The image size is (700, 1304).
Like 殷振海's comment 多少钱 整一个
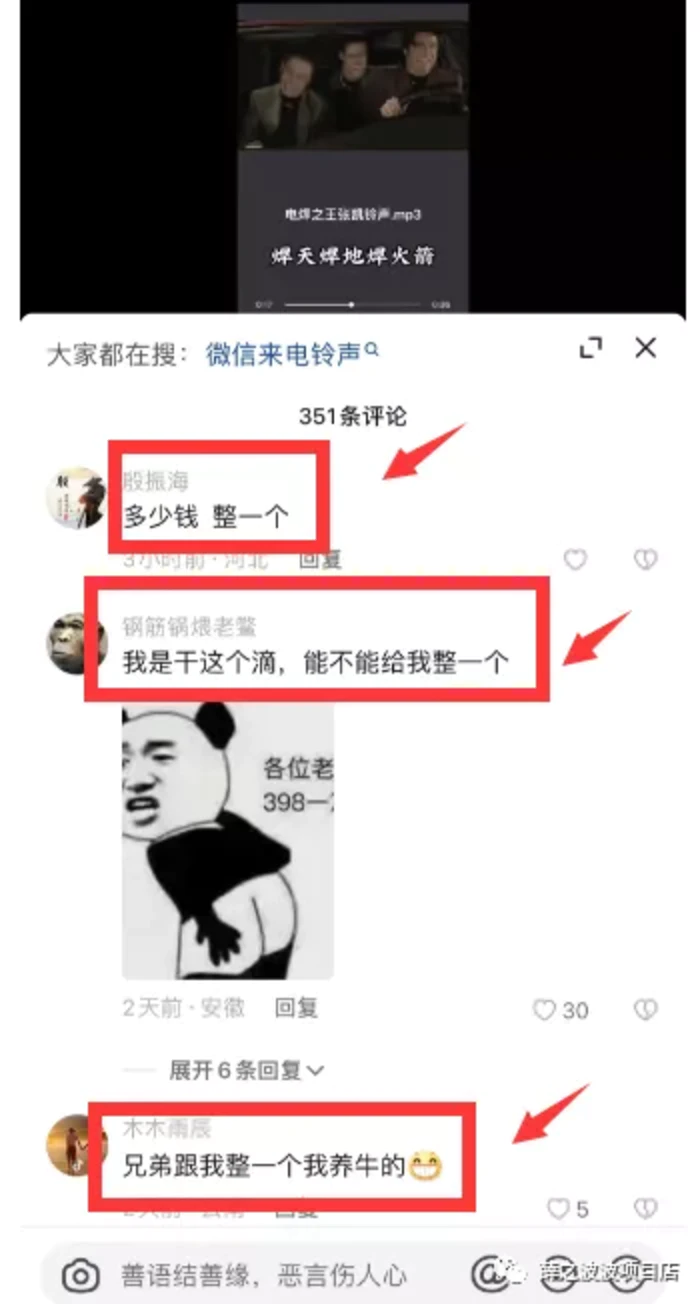(575, 560)
